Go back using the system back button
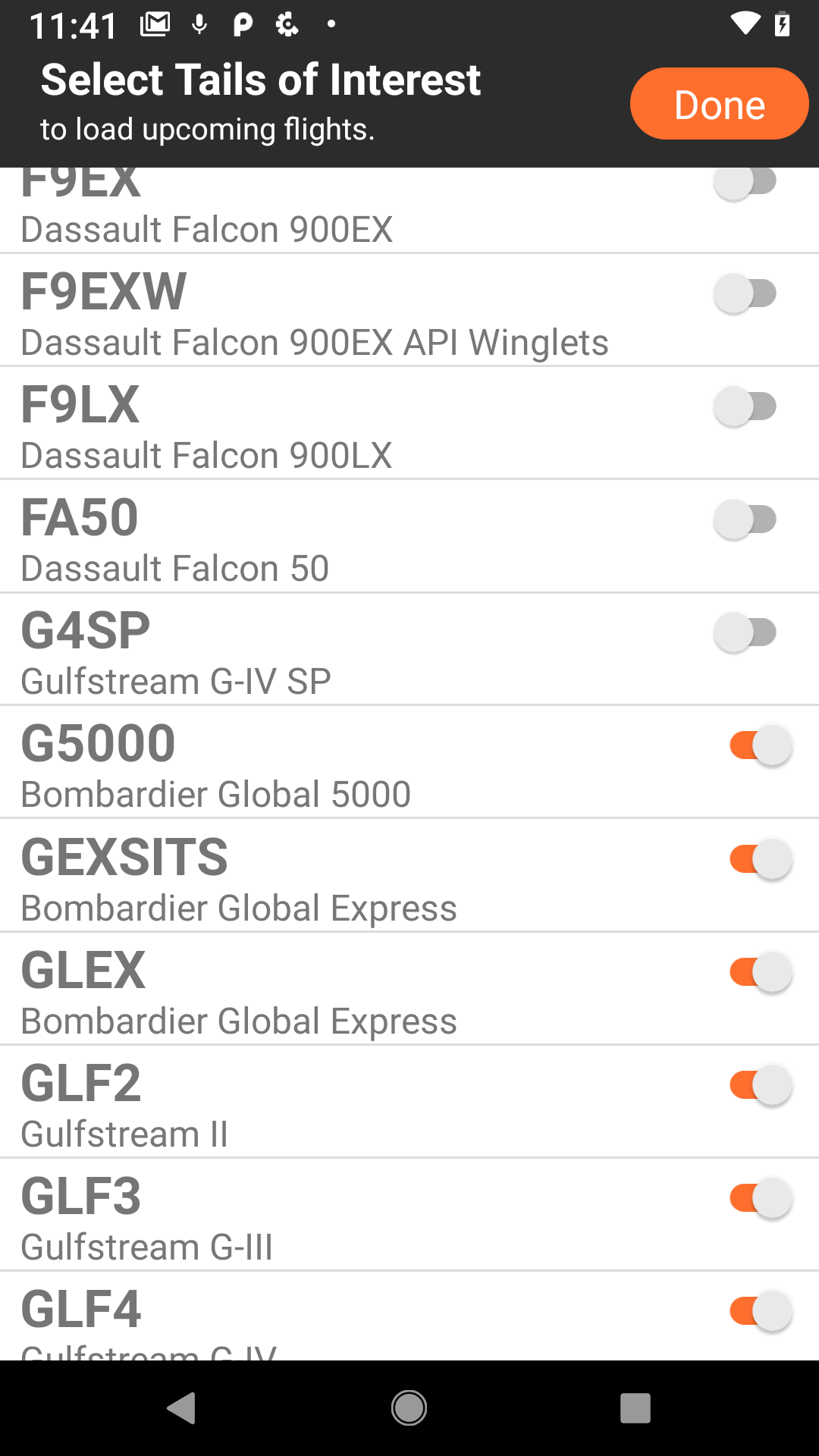819x1456 pixels. coord(181,1408)
